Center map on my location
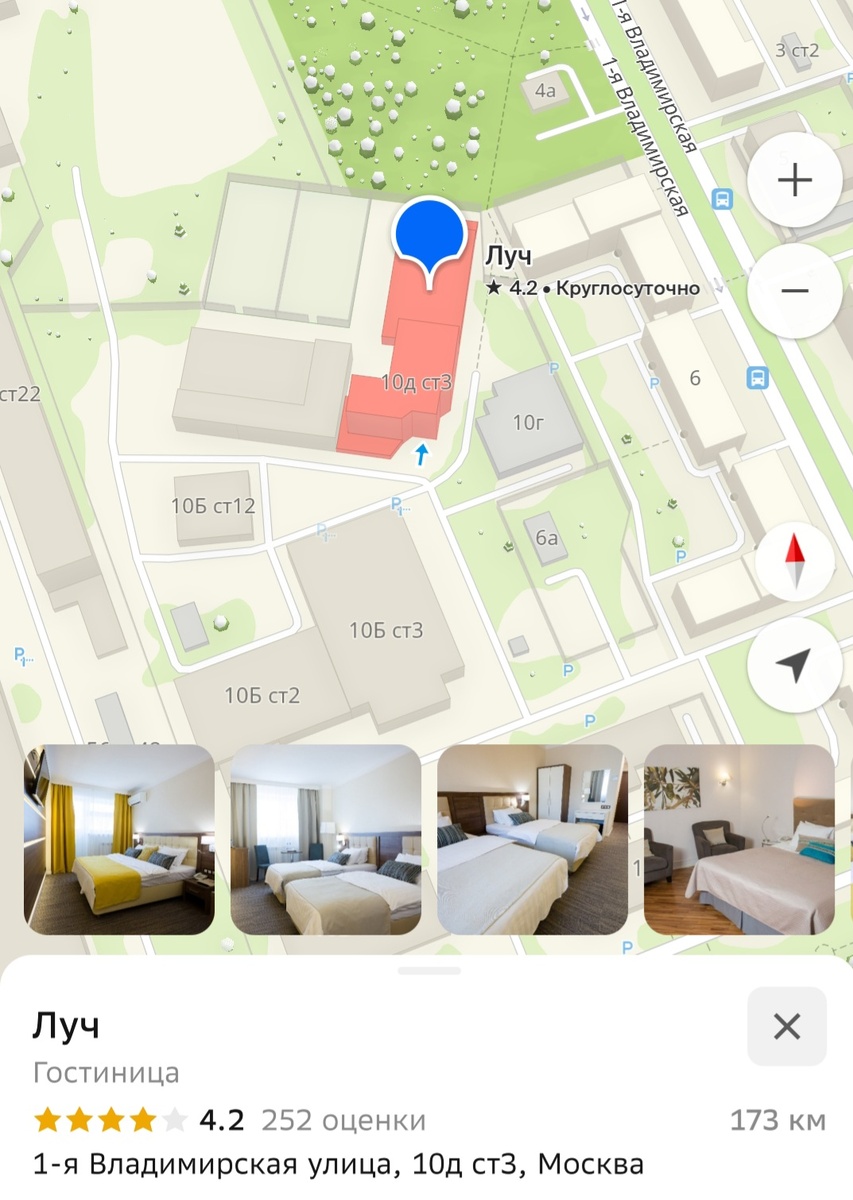Viewport: 853px width, 1200px height. (x=794, y=666)
